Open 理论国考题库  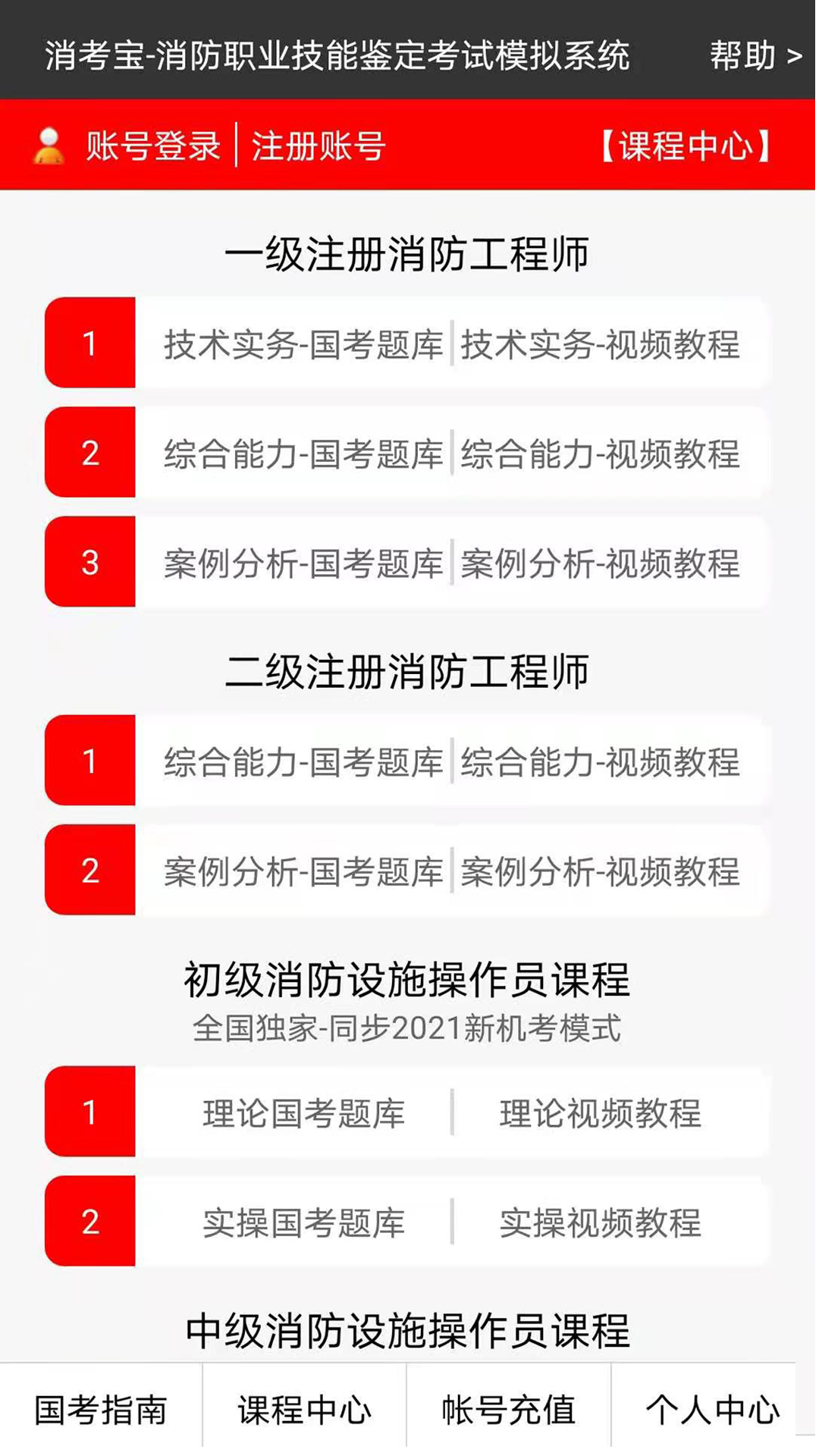pos(303,1112)
